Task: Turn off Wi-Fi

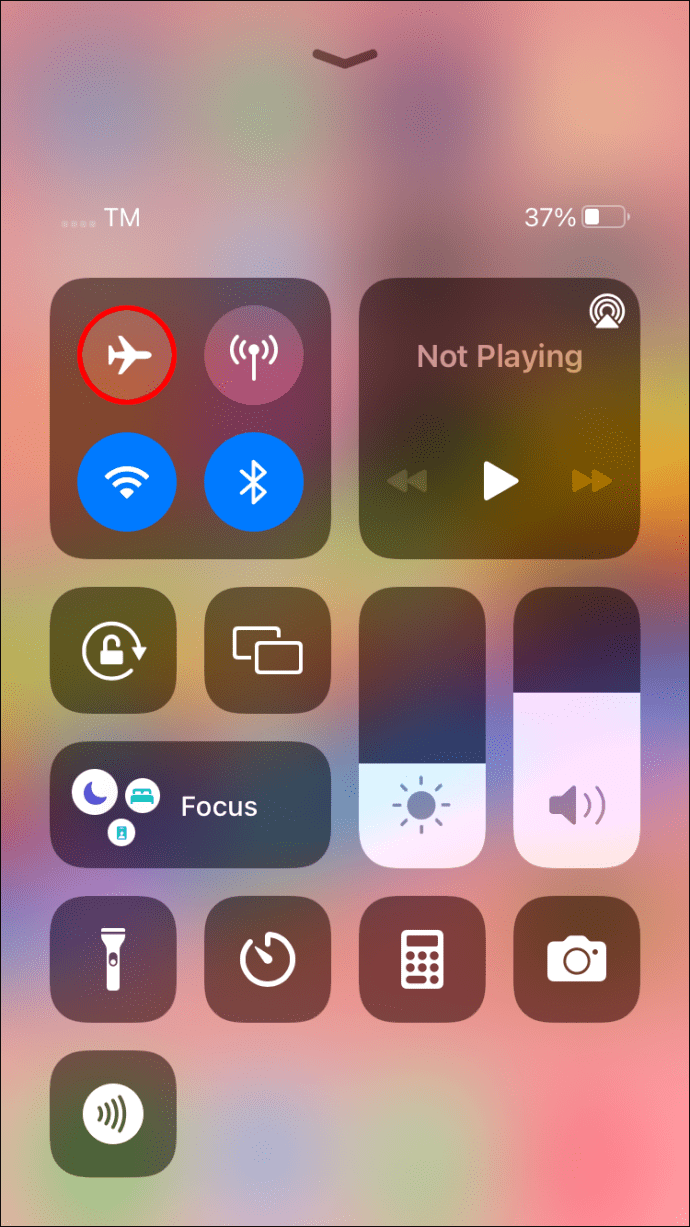Action: 127,482
